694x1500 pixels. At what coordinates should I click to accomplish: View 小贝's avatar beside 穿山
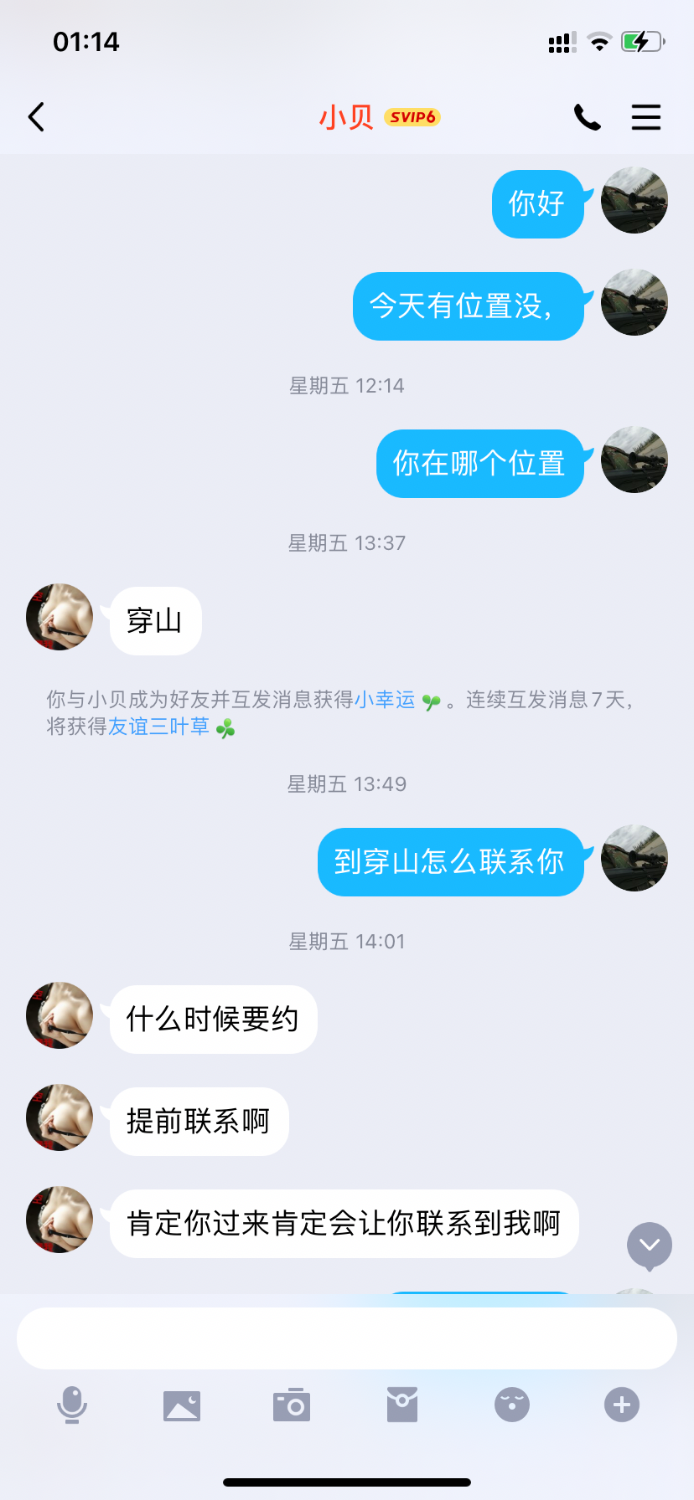click(x=59, y=617)
